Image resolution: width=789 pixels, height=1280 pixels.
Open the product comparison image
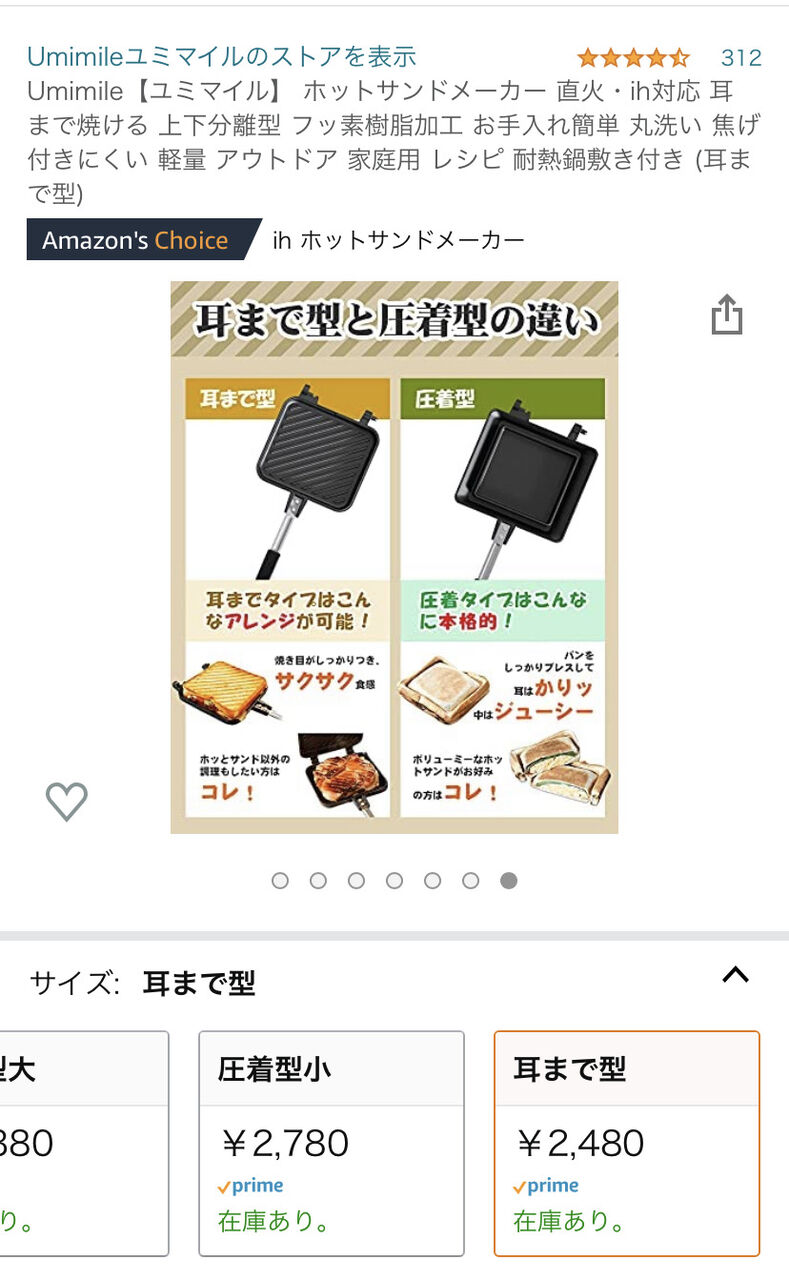(394, 557)
